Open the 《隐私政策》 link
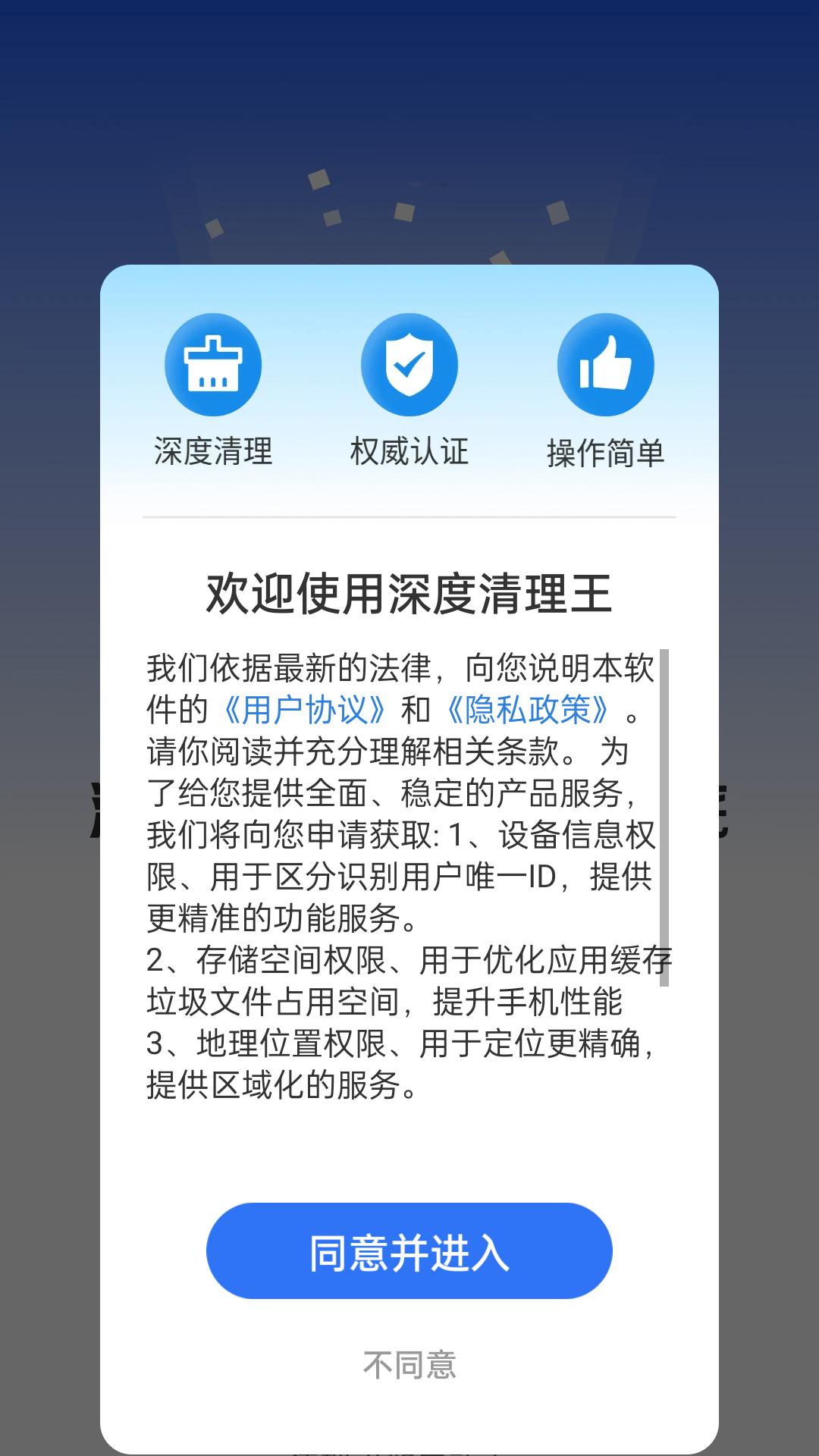 526,710
